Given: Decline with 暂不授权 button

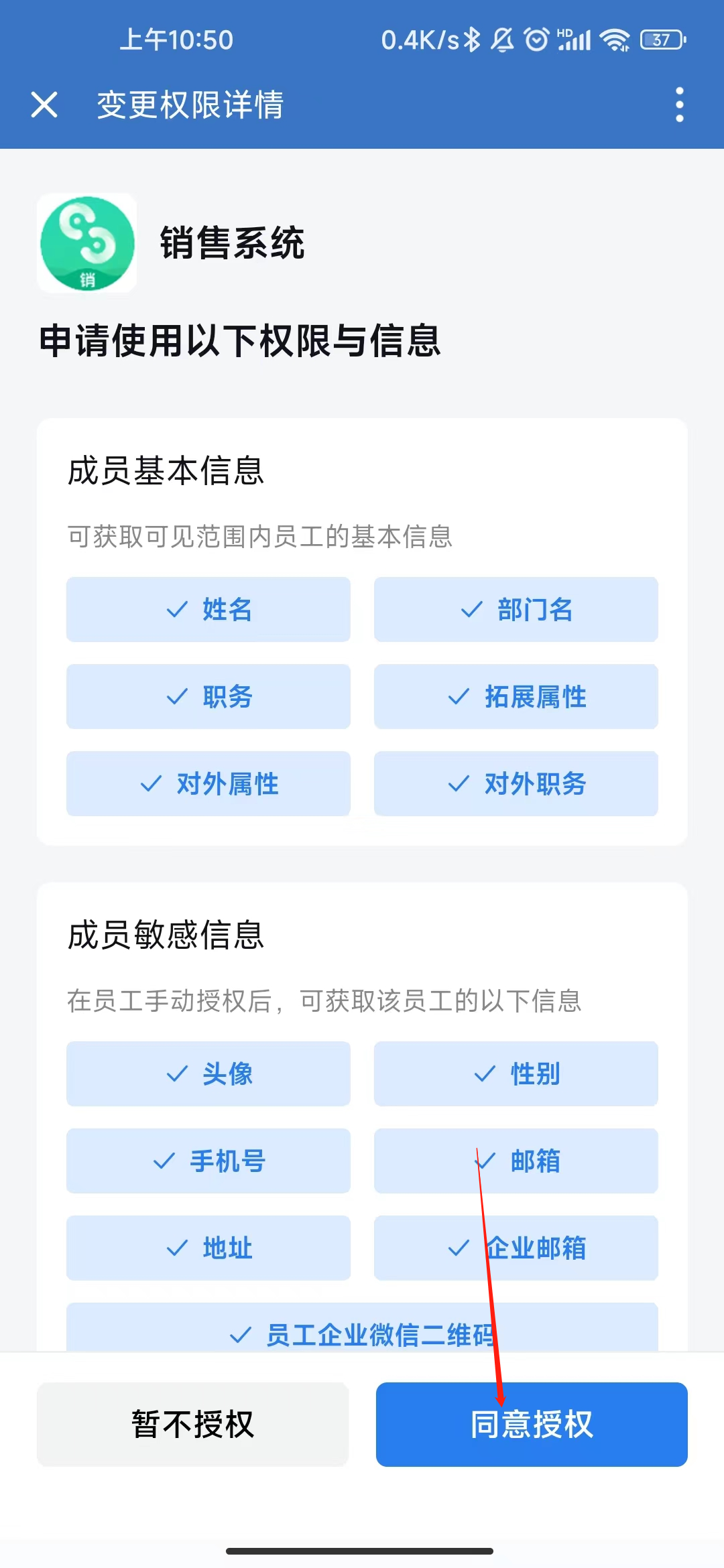Looking at the screenshot, I should click(x=193, y=1424).
